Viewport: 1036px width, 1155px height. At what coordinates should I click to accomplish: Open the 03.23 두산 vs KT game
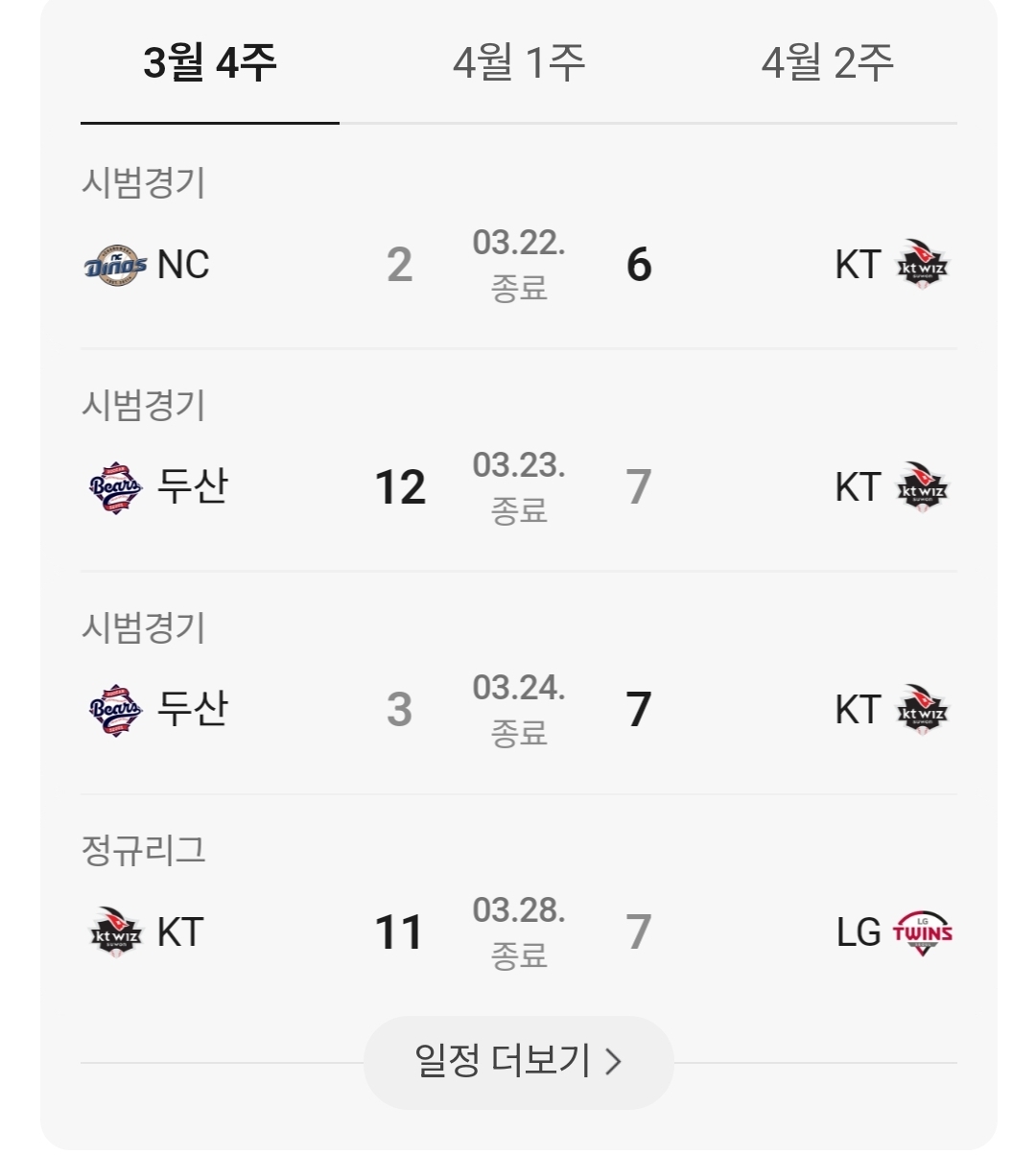pos(518,487)
